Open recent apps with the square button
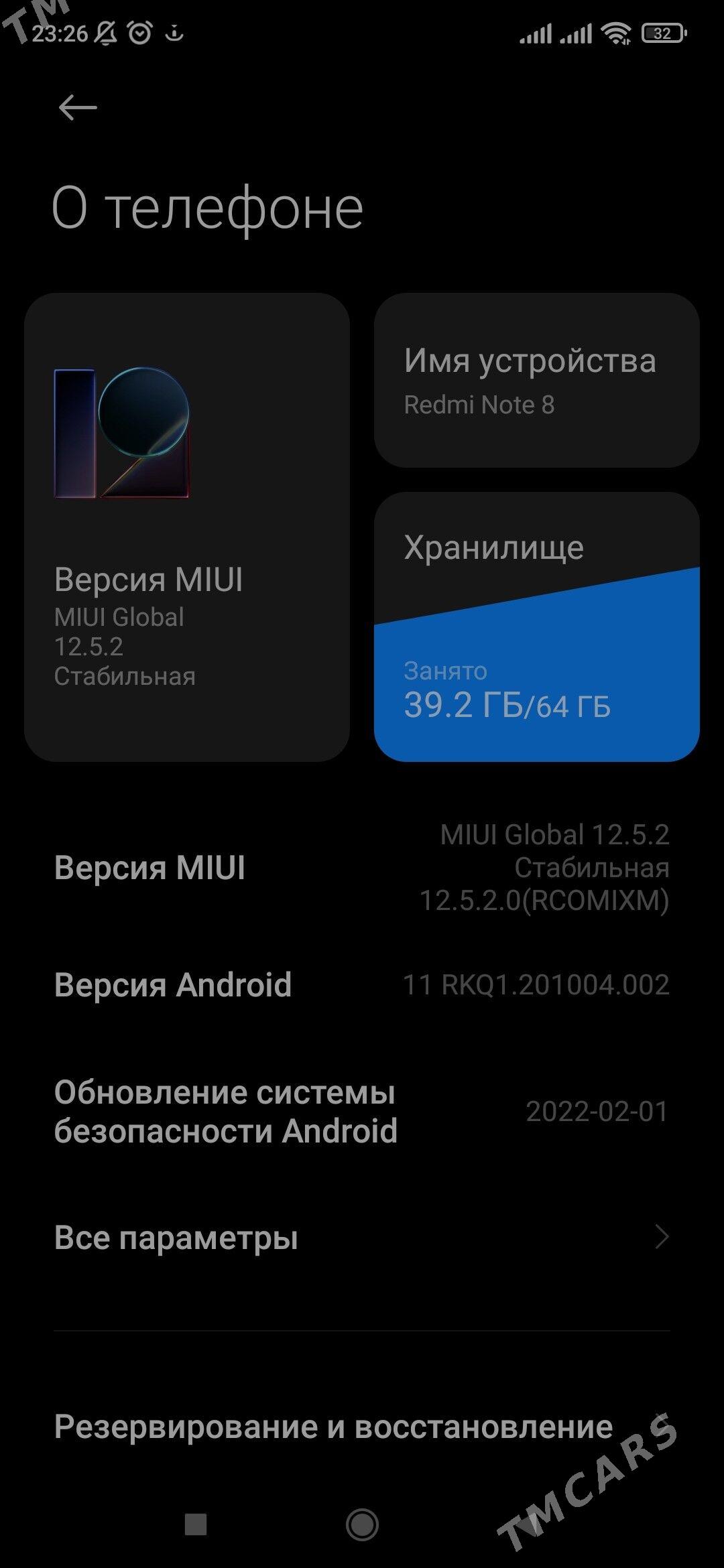This screenshot has width=724, height=1568. (196, 1525)
